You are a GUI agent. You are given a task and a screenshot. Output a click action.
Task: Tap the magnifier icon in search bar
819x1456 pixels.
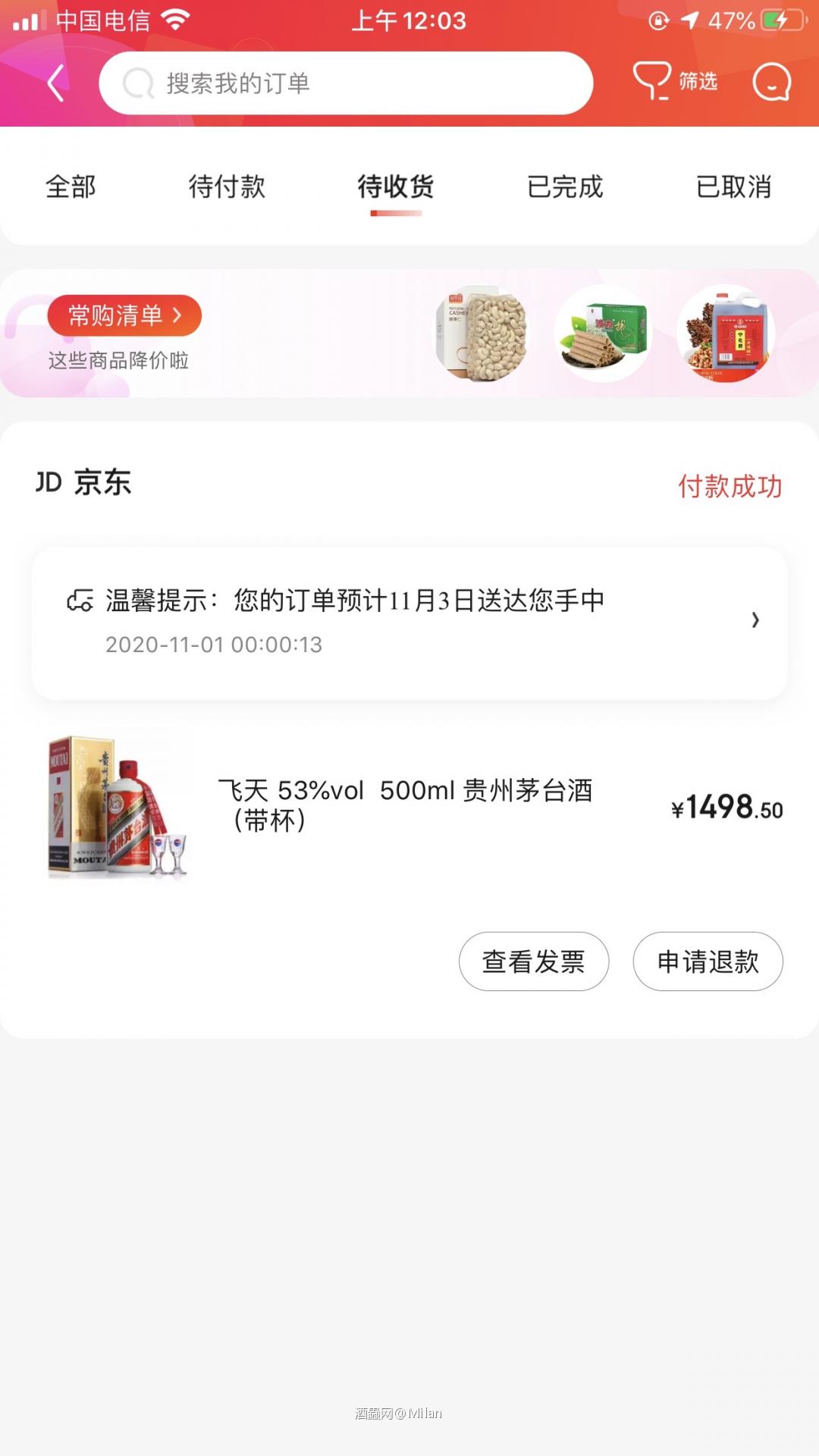coord(136,83)
